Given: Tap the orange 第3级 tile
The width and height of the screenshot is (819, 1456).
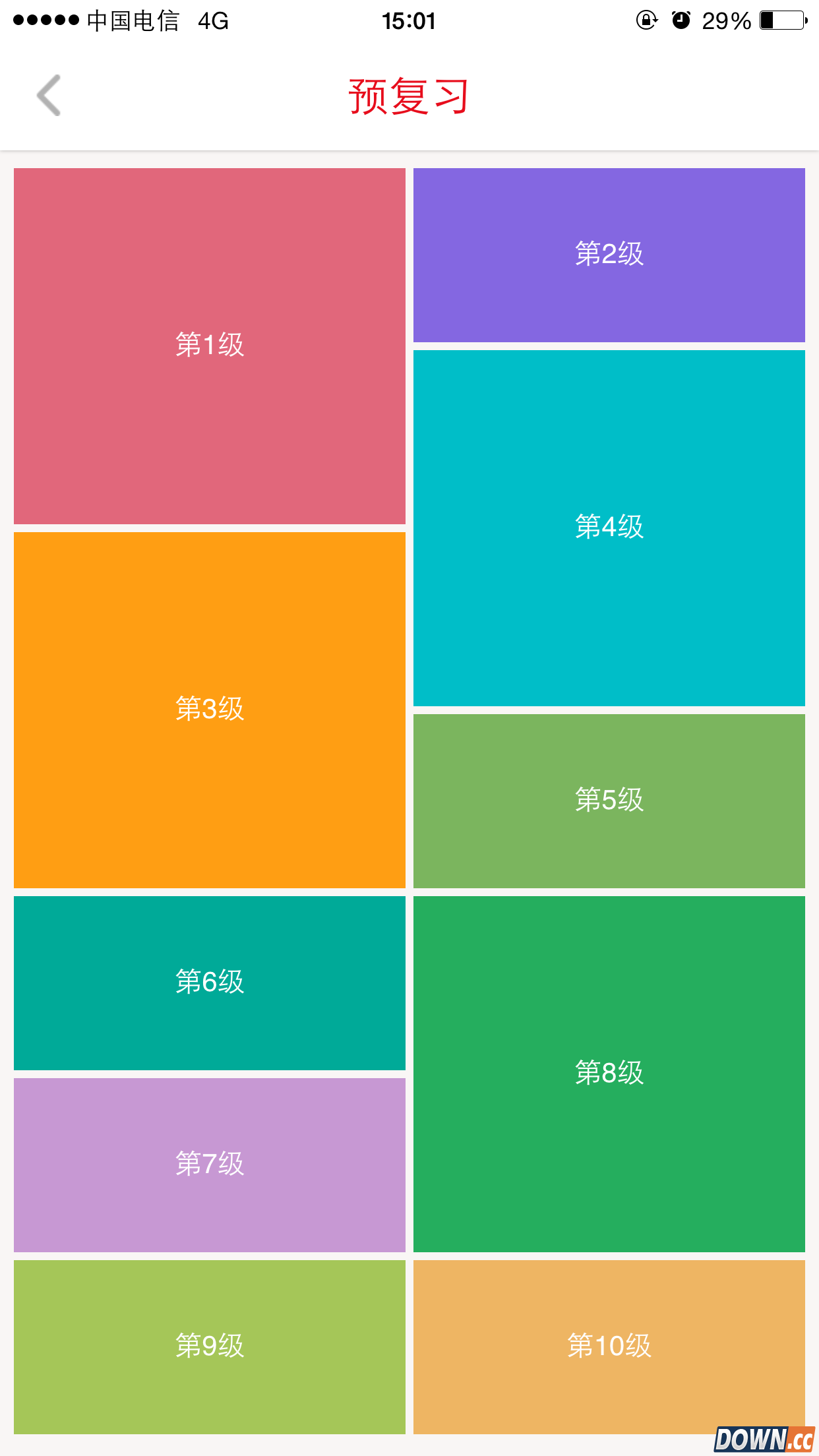Looking at the screenshot, I should [210, 710].
